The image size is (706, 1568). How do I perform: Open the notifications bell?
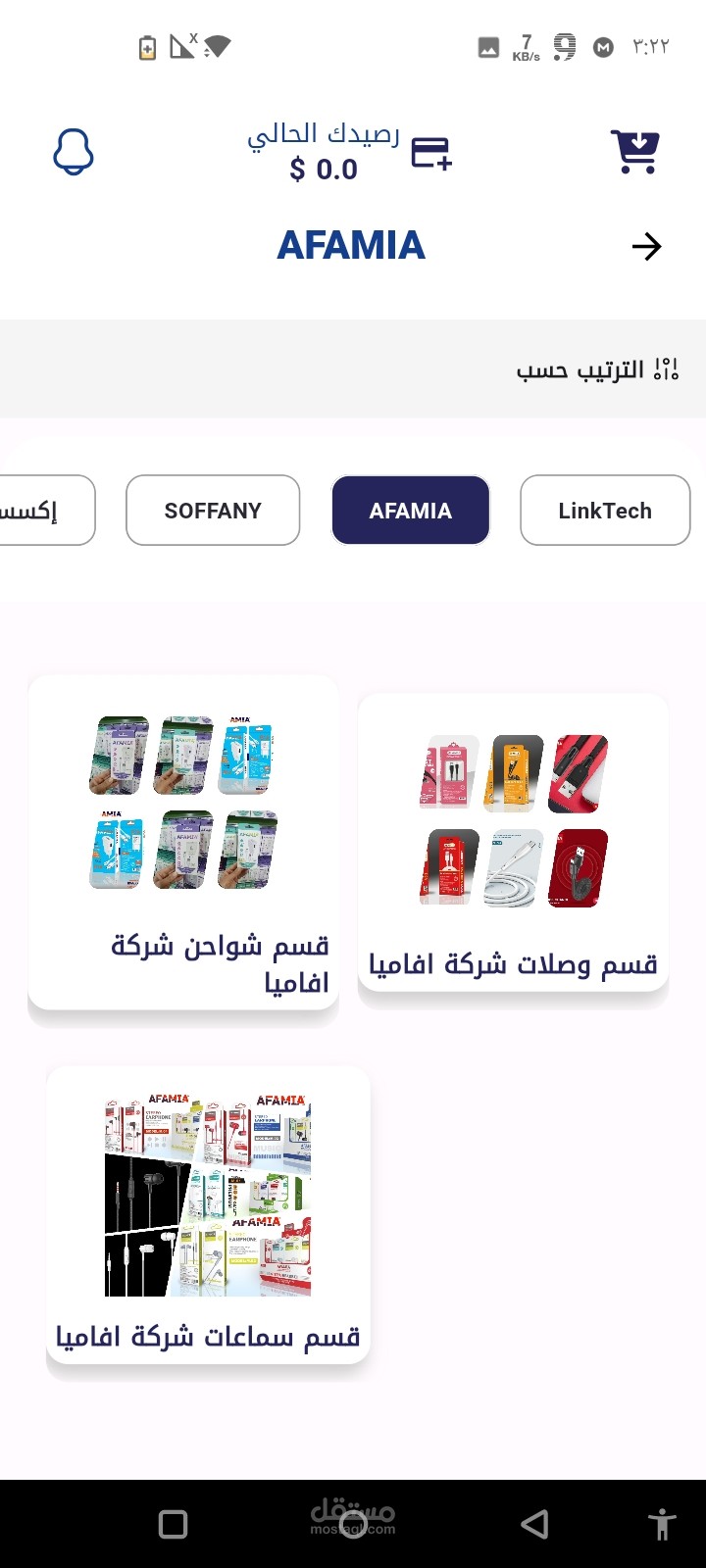pos(74,153)
